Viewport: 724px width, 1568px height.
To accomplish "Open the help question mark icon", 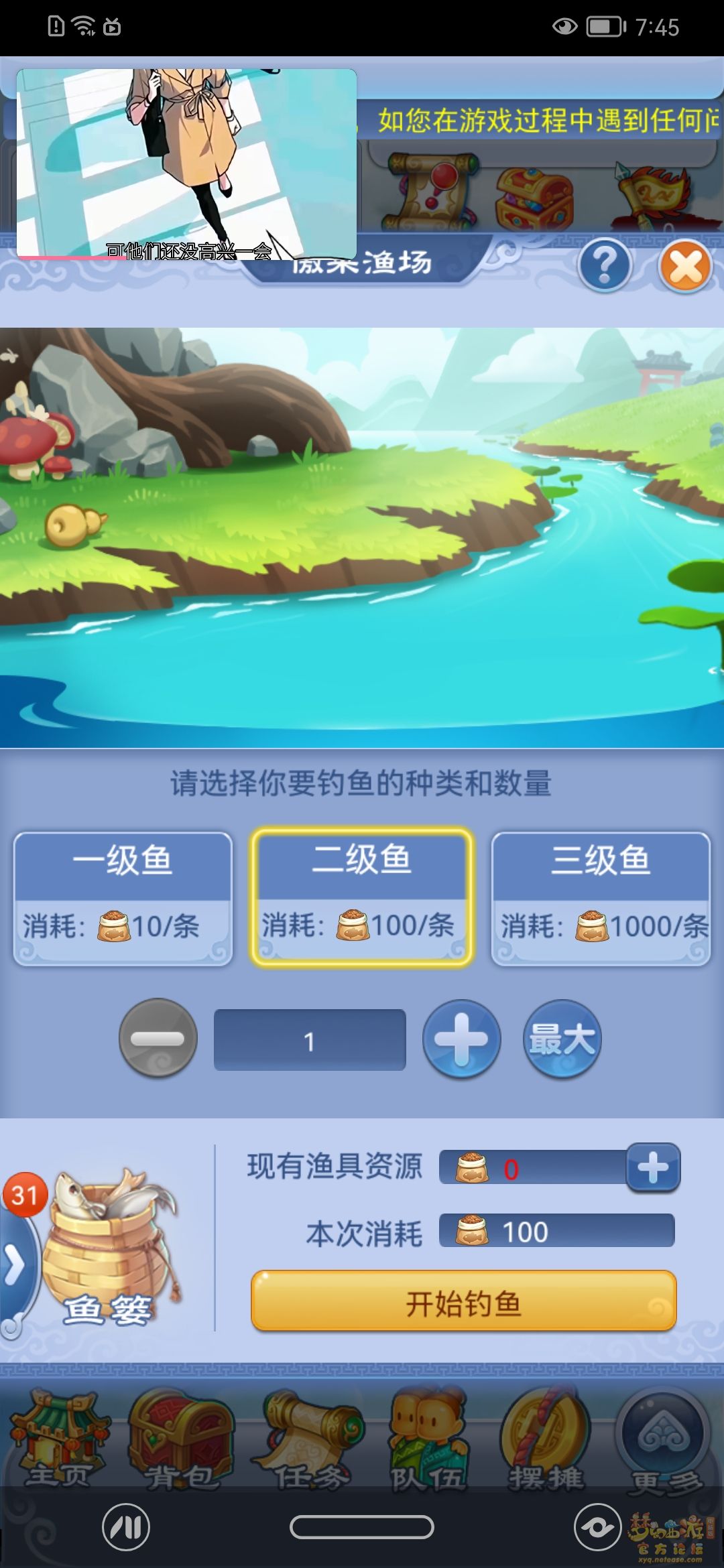I will (605, 267).
